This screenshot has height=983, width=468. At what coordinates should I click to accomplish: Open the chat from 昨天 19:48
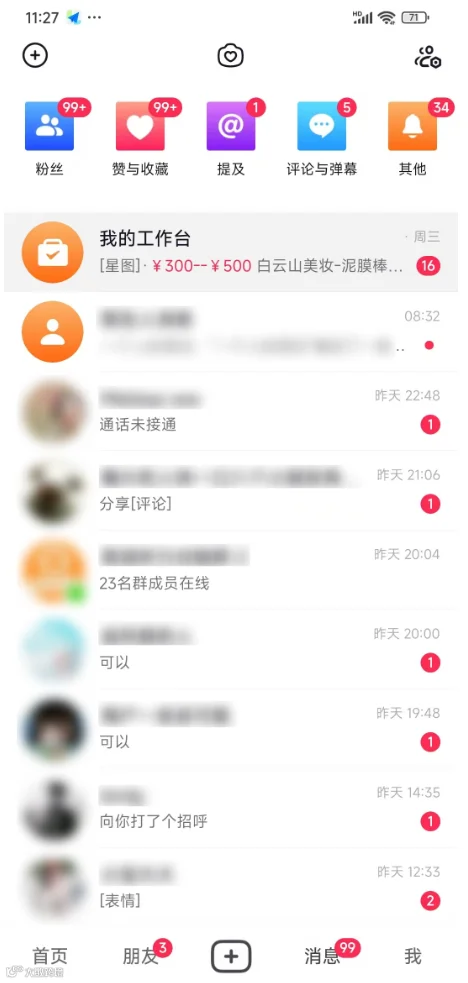point(231,728)
